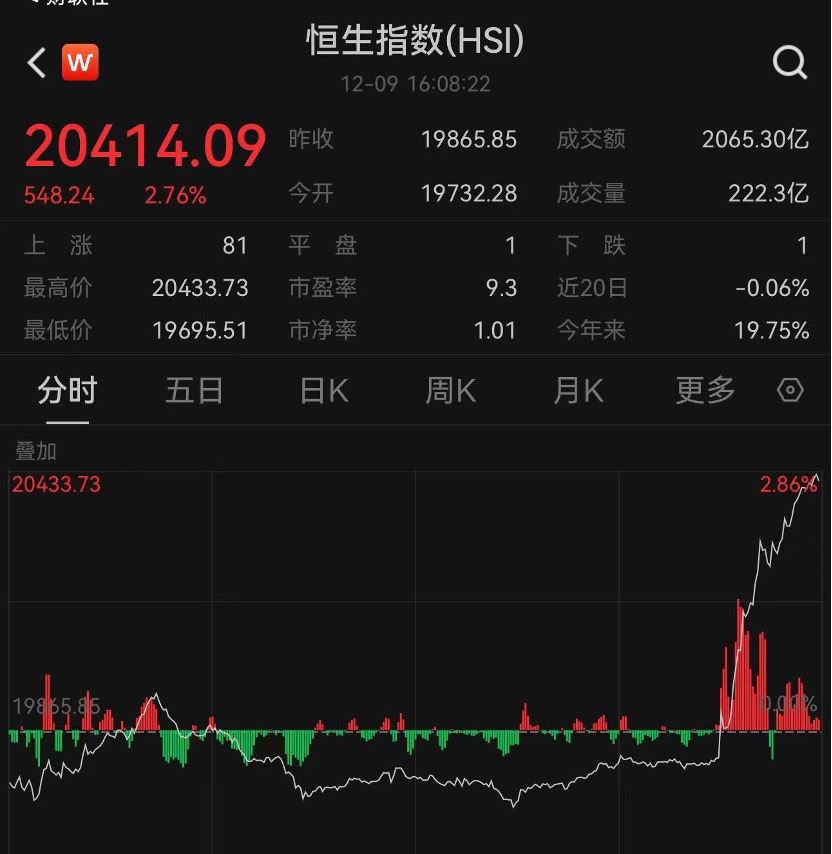The image size is (832, 854).
Task: Open the search magnifier icon
Action: coord(790,63)
